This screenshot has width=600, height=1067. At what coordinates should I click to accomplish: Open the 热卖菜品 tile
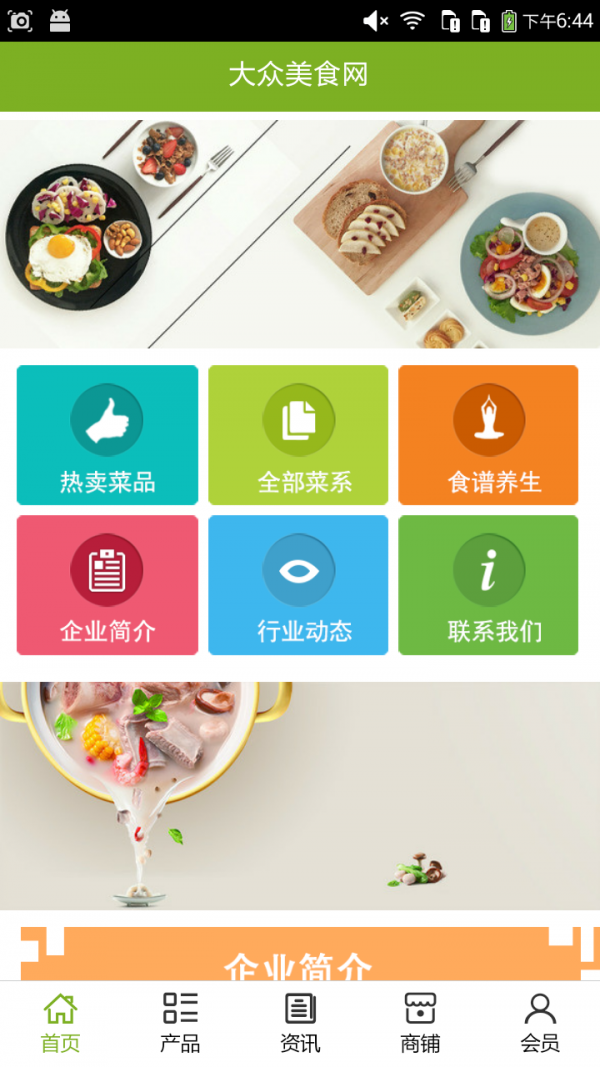[107, 435]
